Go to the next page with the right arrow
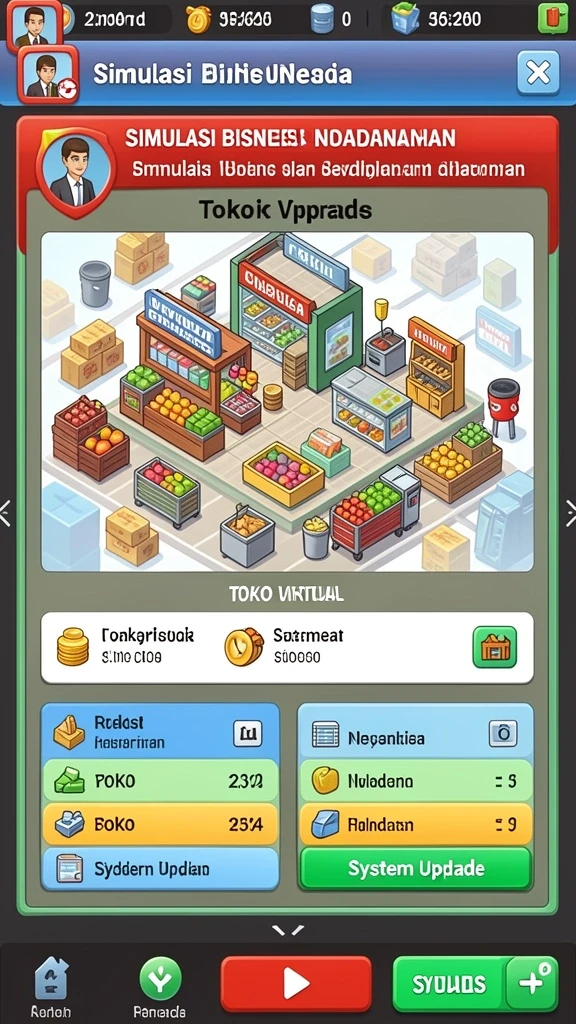 [569, 513]
